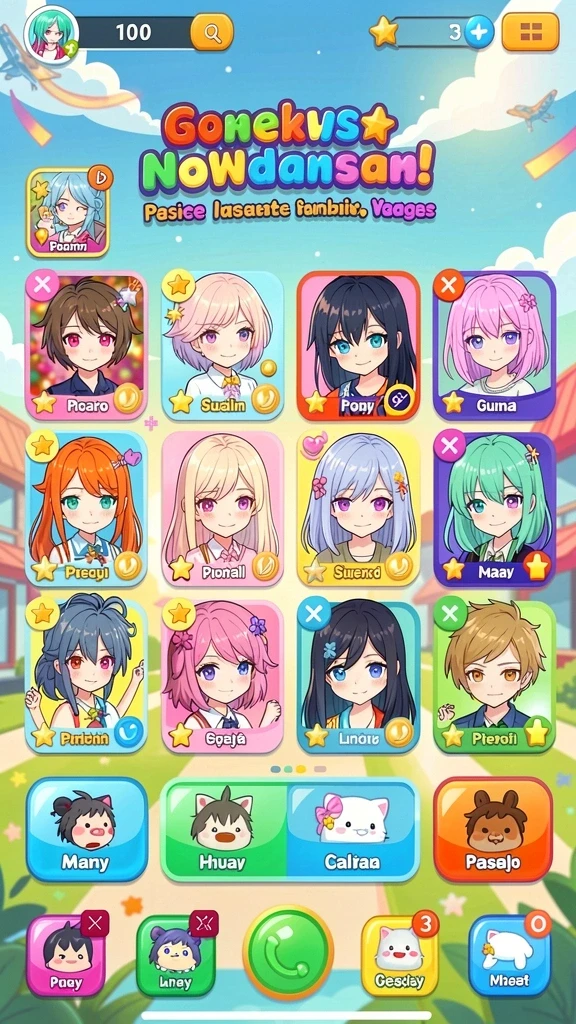This screenshot has width=576, height=1024.
Task: Open the orange grid menu button
Action: (530, 31)
